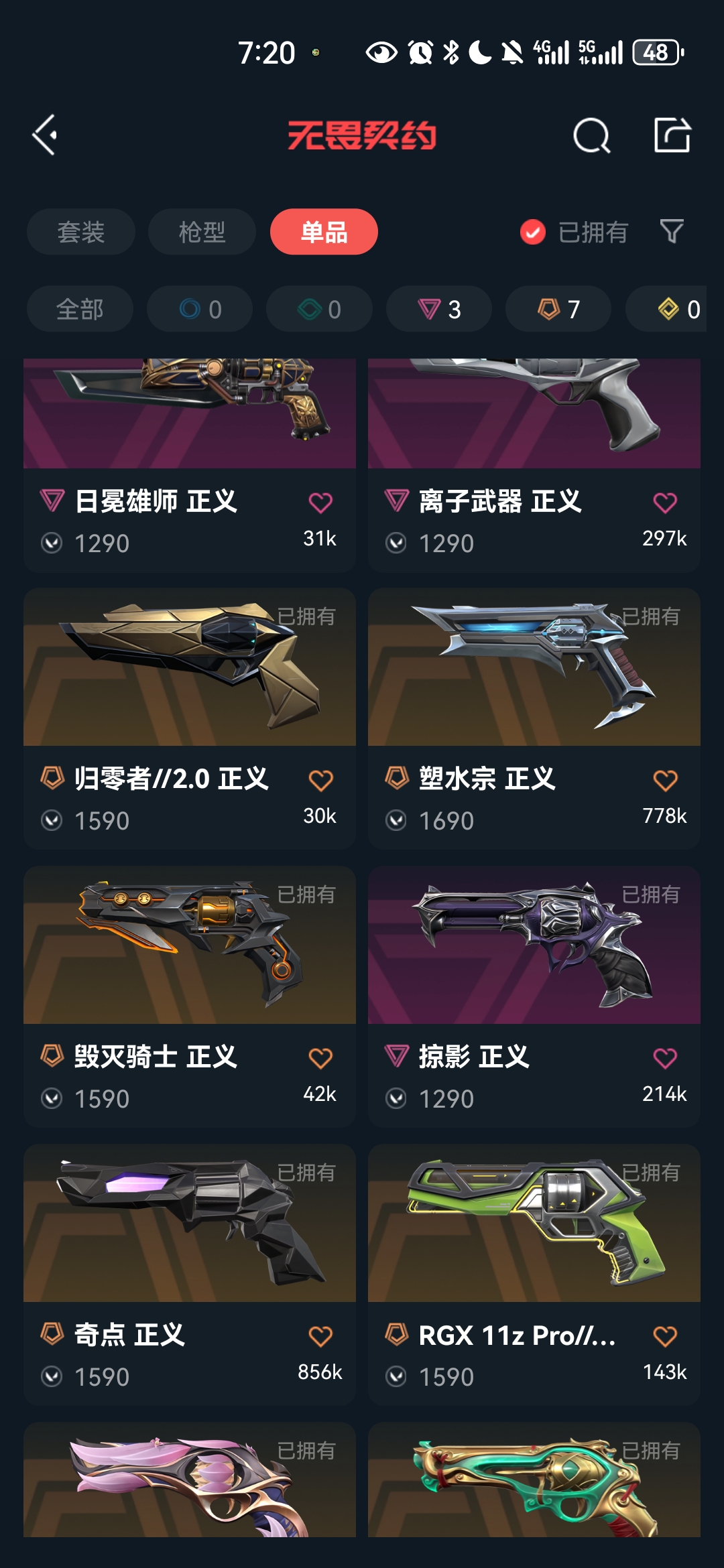The height and width of the screenshot is (1568, 724).
Task: Switch to the 枪型 tab
Action: pos(202,232)
